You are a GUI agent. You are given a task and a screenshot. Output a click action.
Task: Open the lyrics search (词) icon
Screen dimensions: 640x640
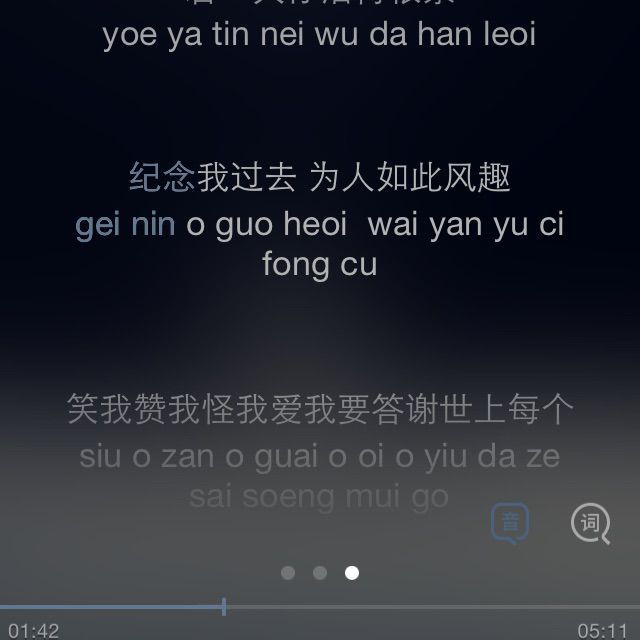pos(590,522)
